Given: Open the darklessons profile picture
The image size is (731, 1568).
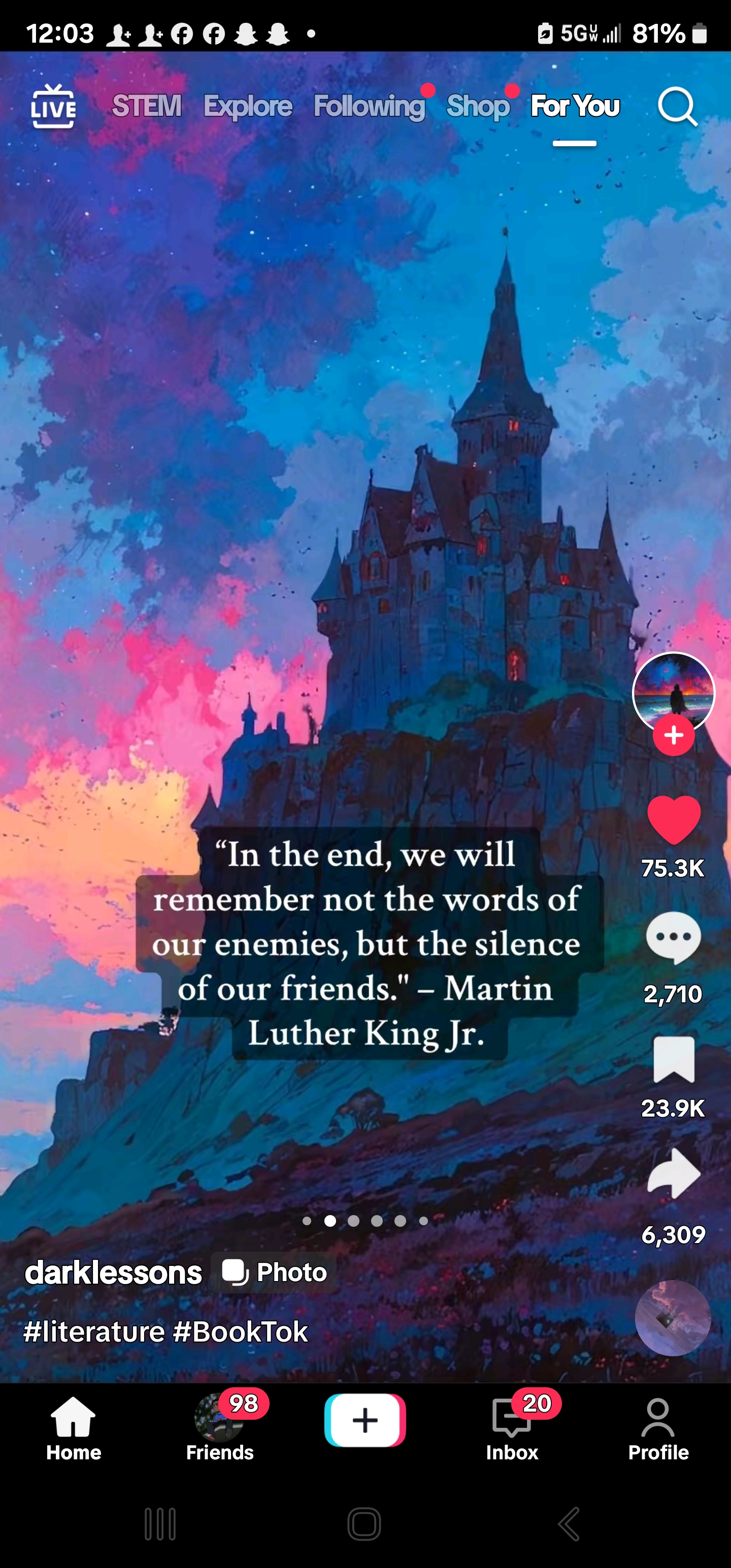Looking at the screenshot, I should 673,691.
